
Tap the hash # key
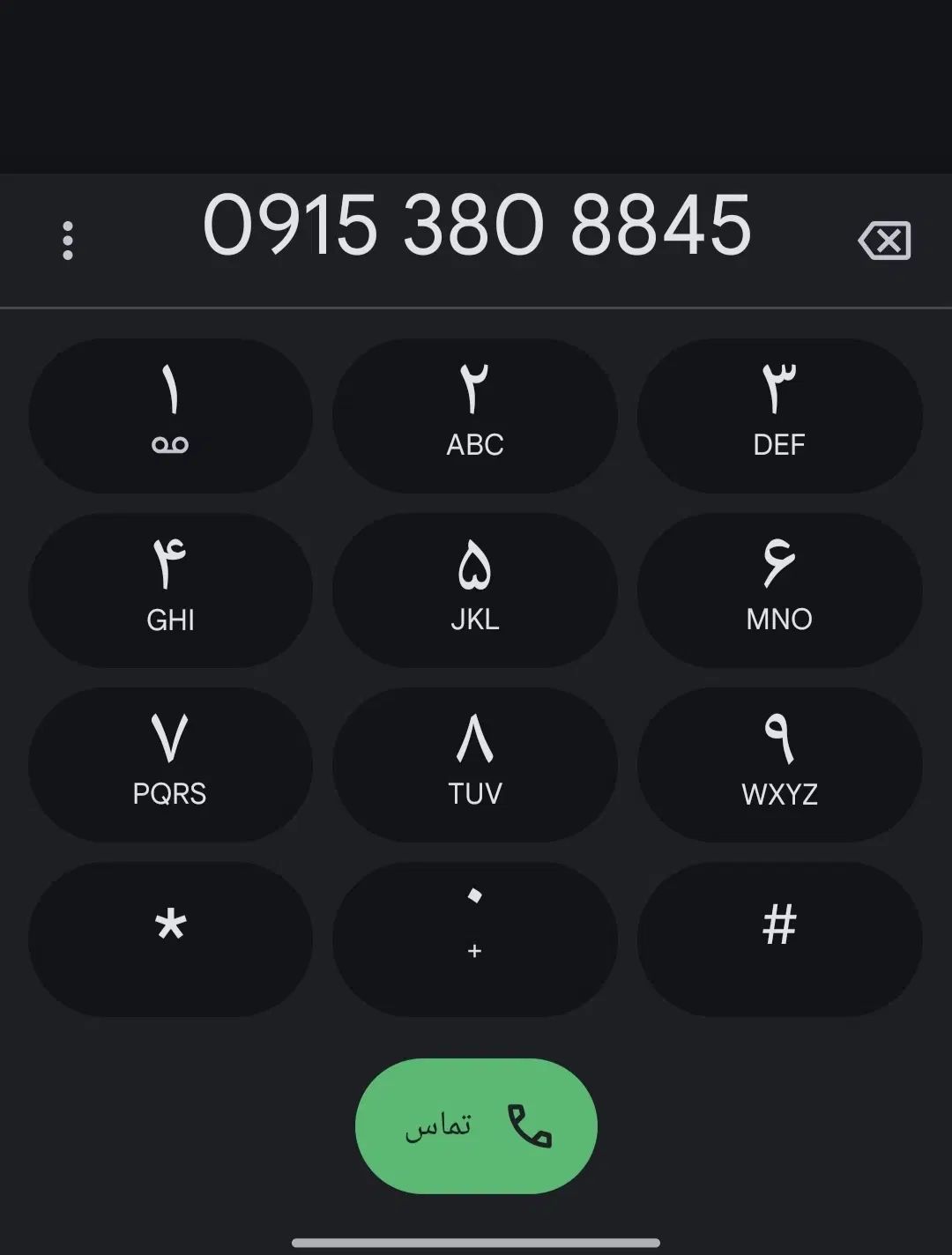(779, 939)
